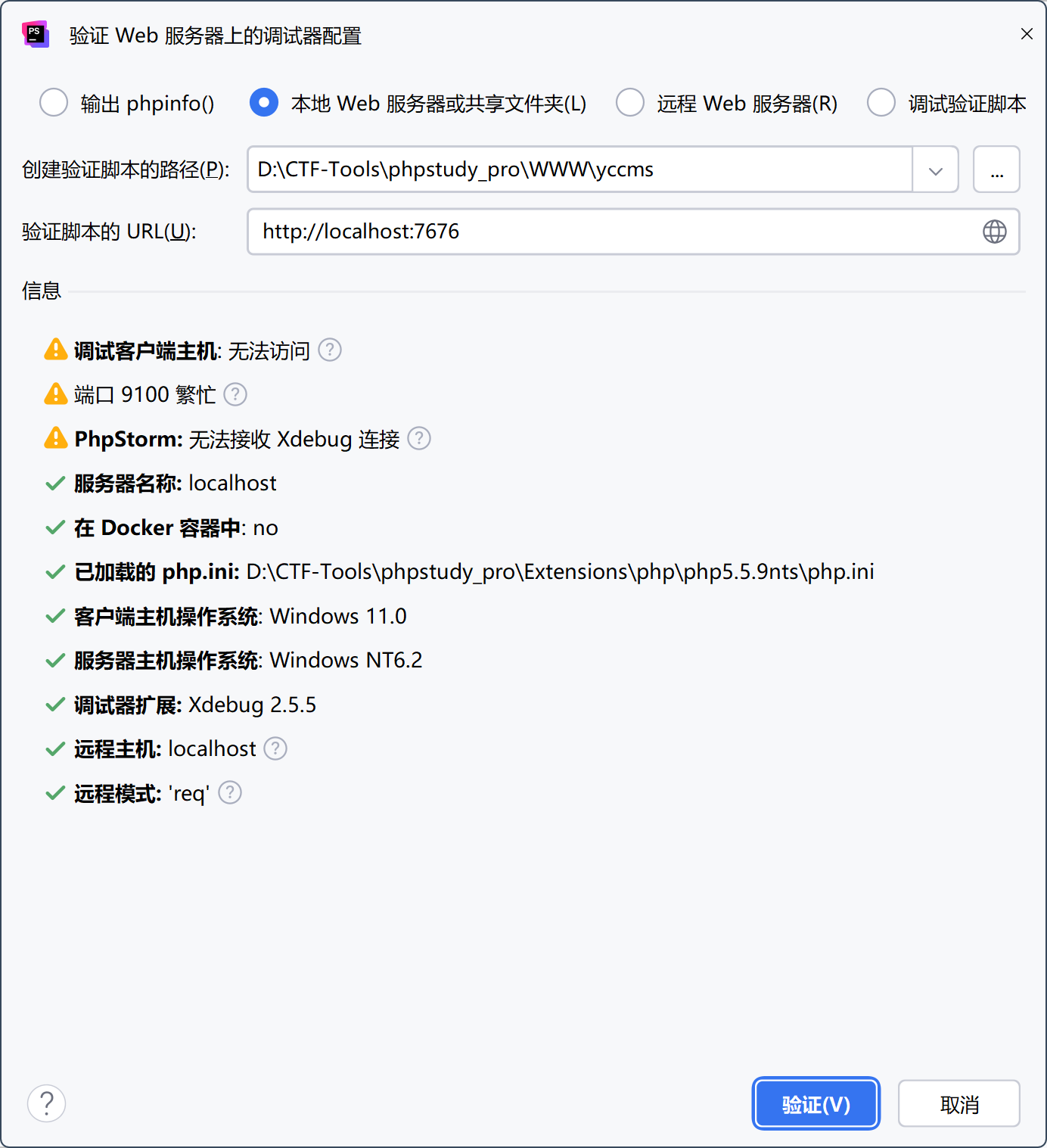This screenshot has width=1047, height=1148.
Task: Edit the validation script path field
Action: [579, 170]
